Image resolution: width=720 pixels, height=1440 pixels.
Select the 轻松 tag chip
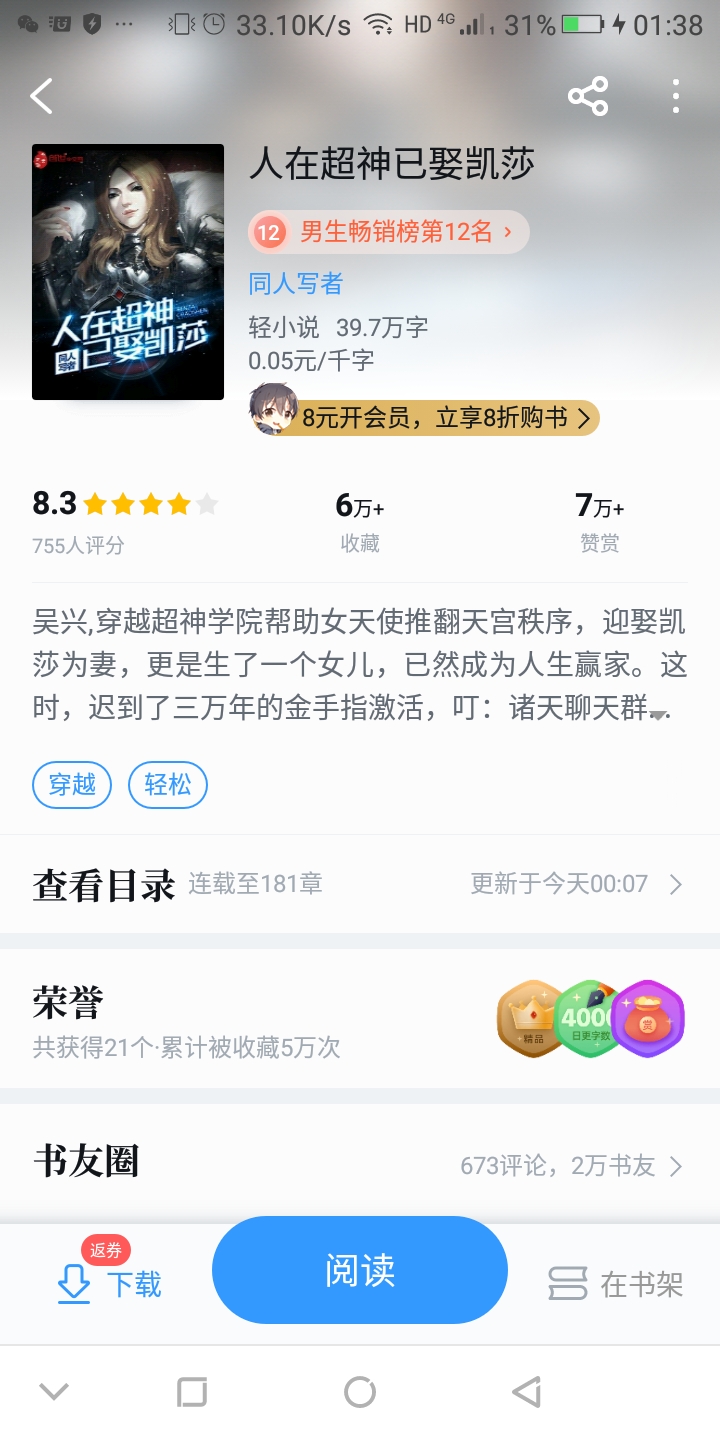tap(167, 785)
